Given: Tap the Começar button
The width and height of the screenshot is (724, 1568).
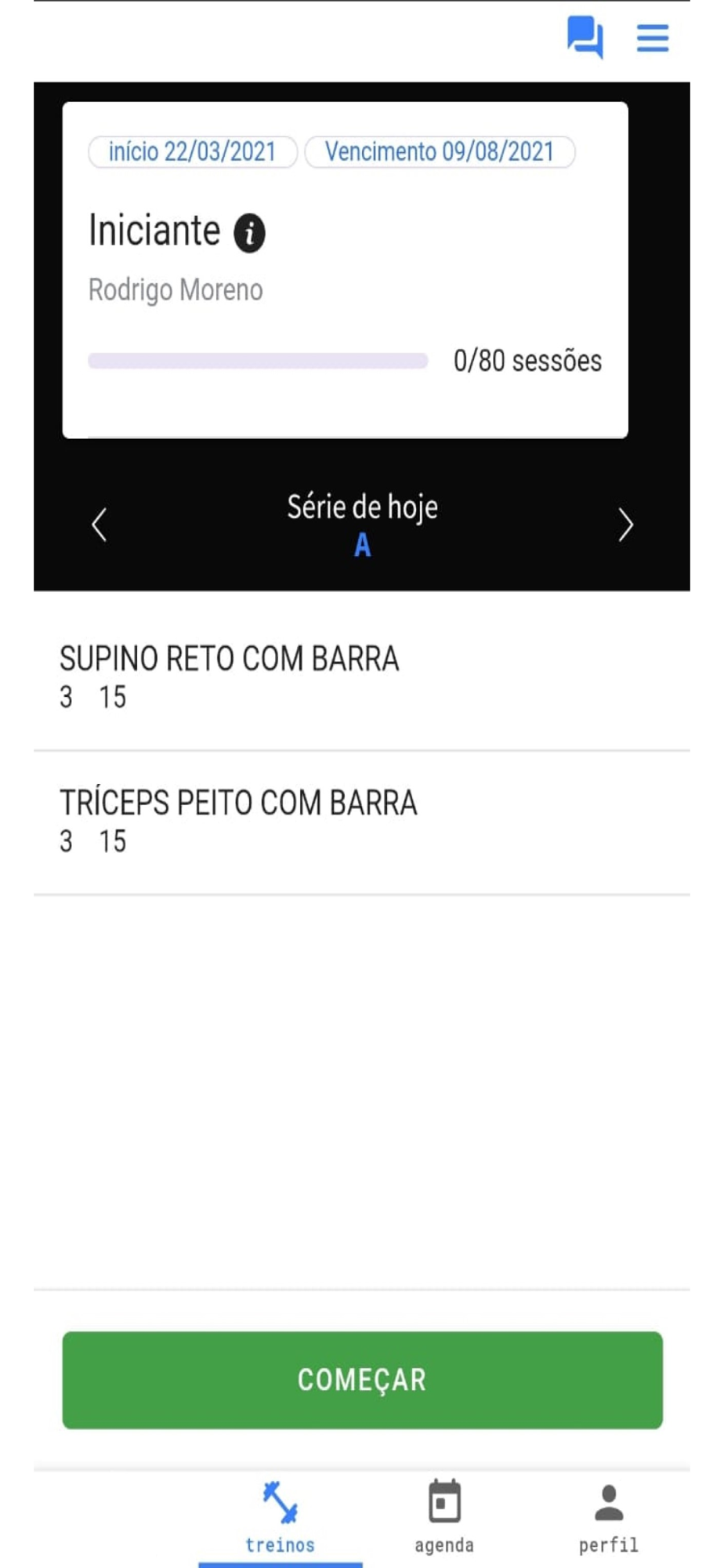Looking at the screenshot, I should 362,1380.
